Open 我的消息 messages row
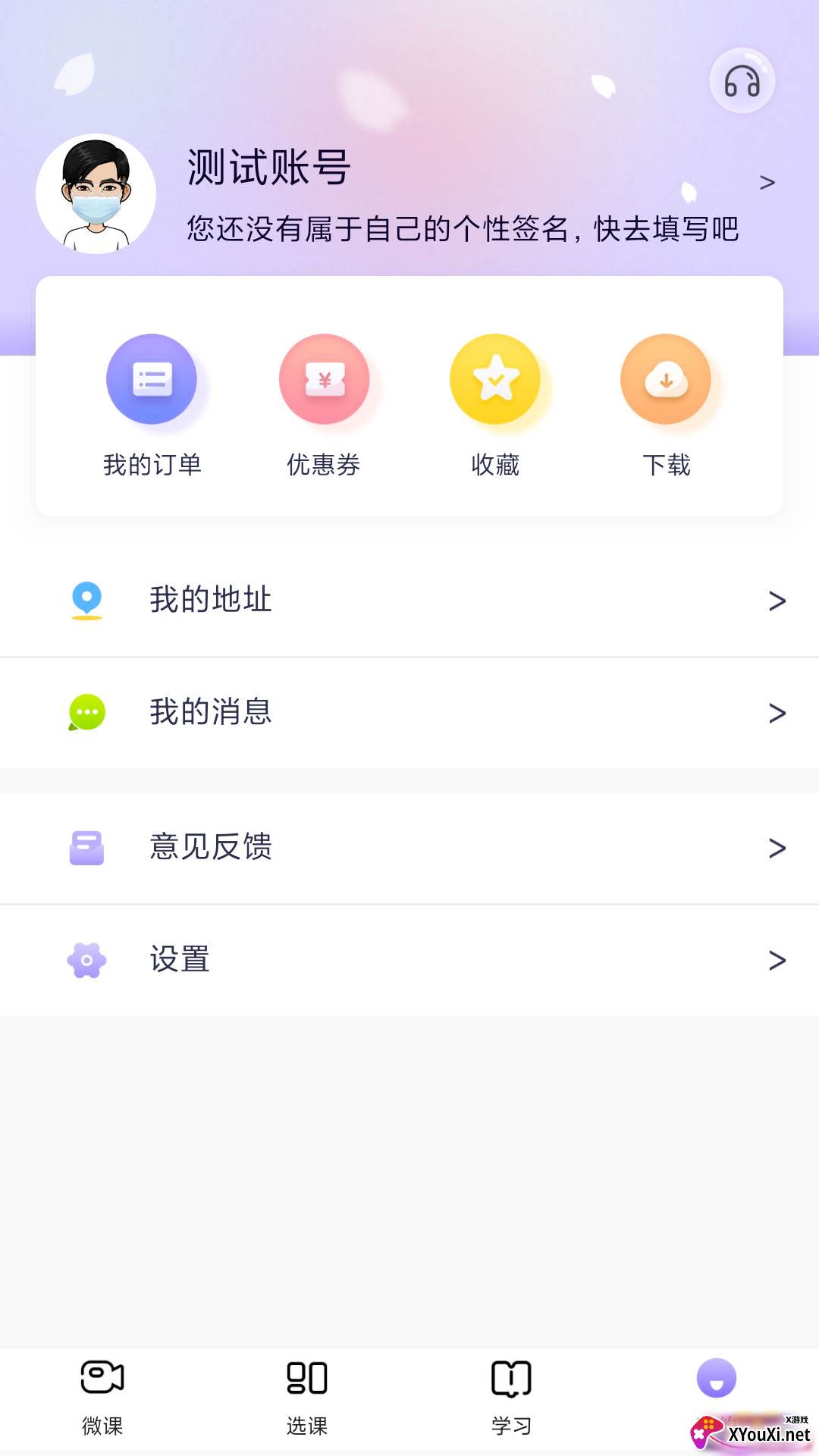Image resolution: width=819 pixels, height=1456 pixels. pyautogui.click(x=409, y=712)
